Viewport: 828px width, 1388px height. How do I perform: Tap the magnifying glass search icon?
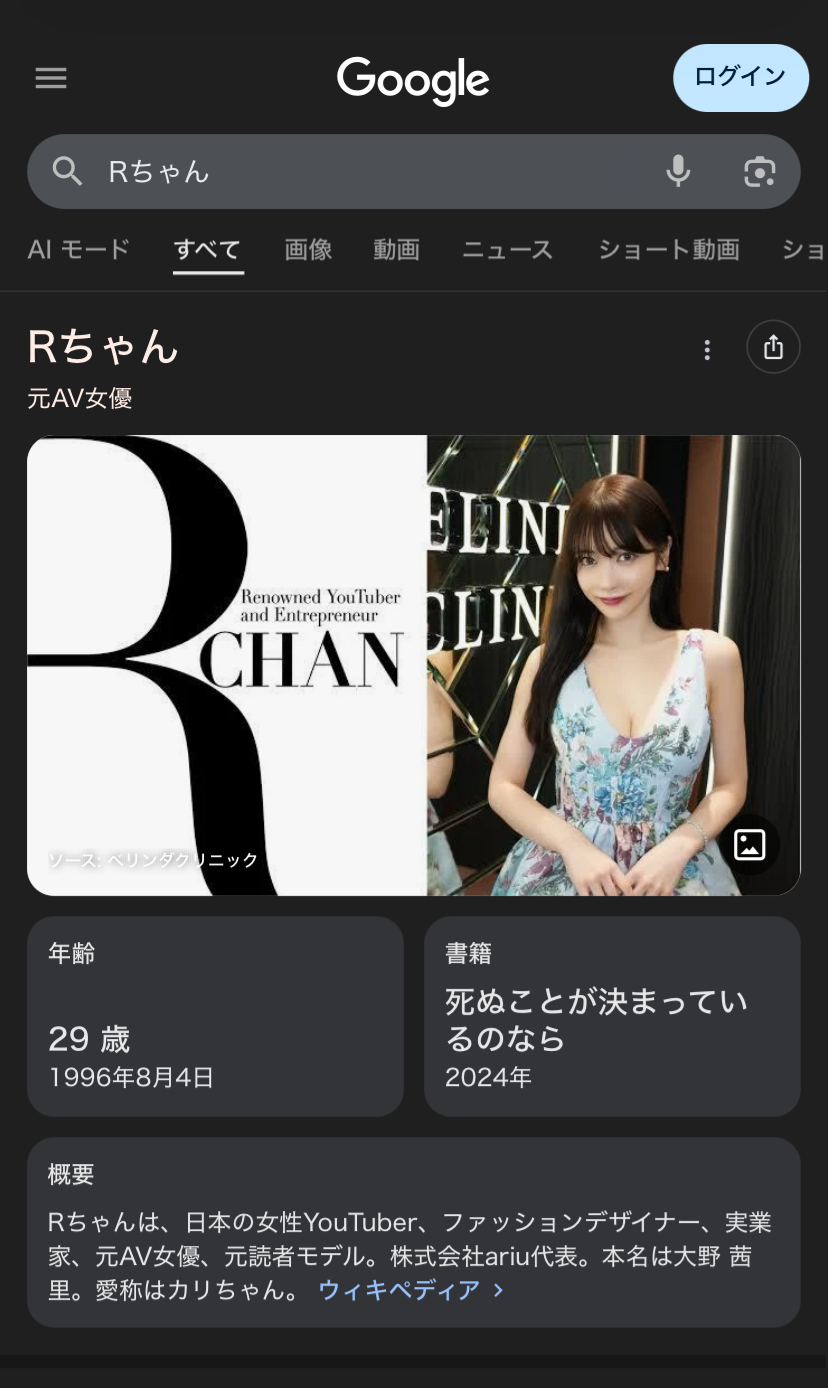(67, 171)
